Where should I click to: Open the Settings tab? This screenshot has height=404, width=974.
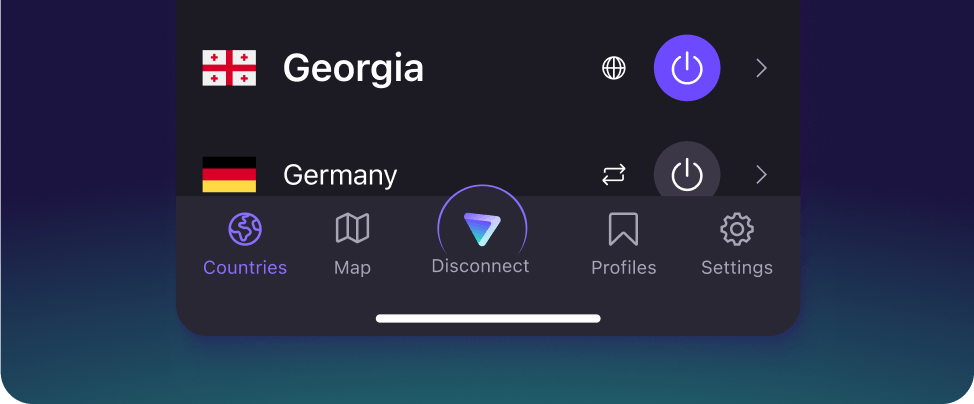pyautogui.click(x=737, y=244)
